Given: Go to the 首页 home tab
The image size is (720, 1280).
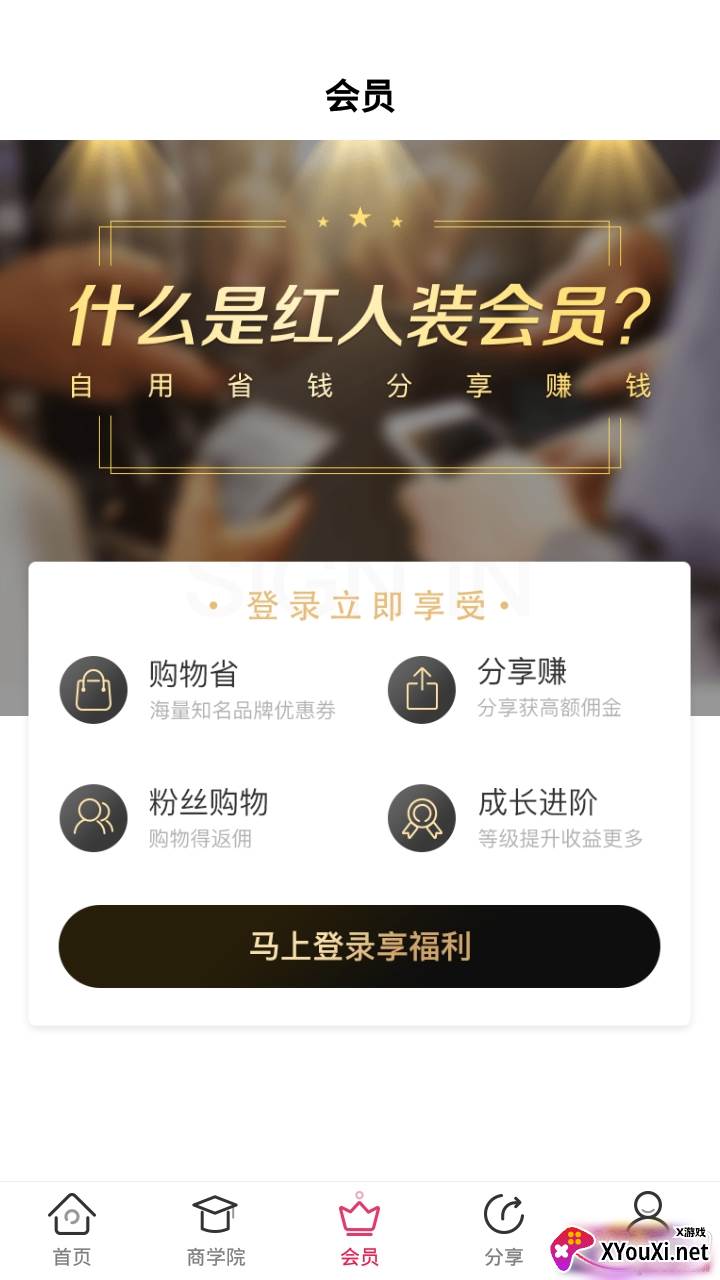Looking at the screenshot, I should [72, 1230].
